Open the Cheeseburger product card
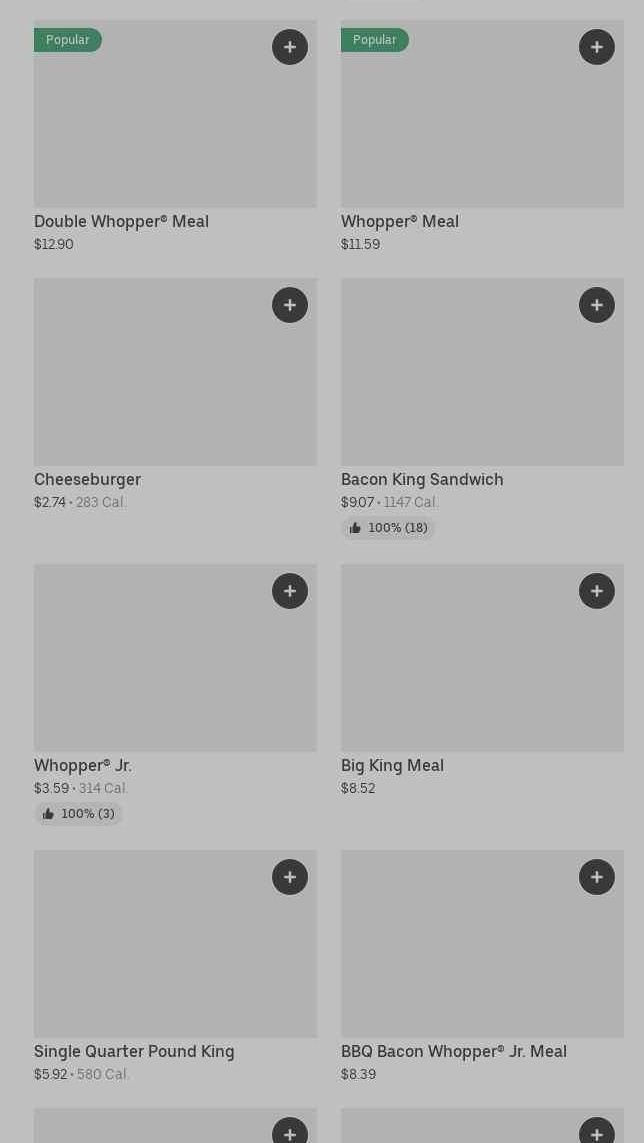This screenshot has height=1143, width=644. click(x=175, y=394)
